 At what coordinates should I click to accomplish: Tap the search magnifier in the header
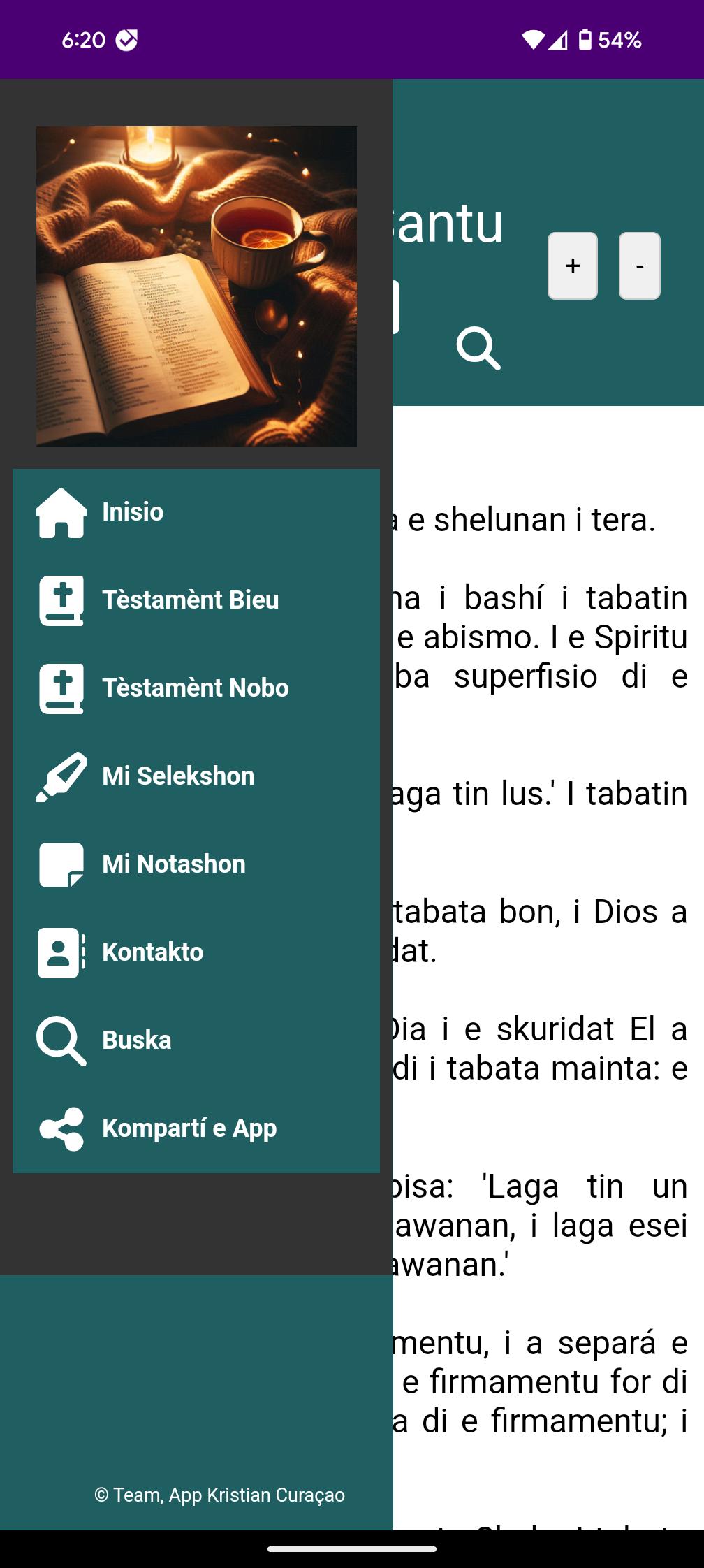point(478,348)
